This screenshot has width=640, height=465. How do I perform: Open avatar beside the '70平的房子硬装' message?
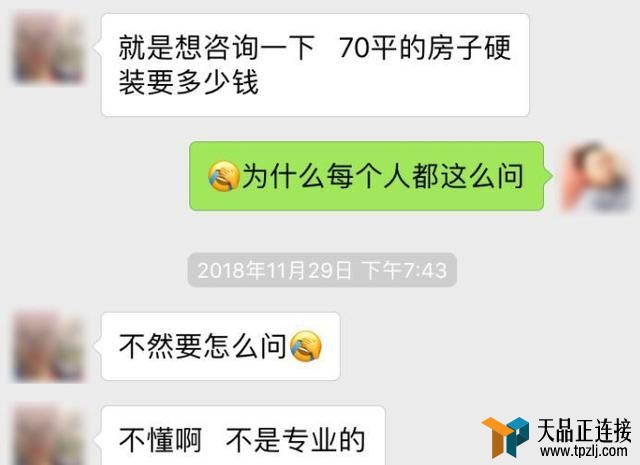(x=49, y=48)
